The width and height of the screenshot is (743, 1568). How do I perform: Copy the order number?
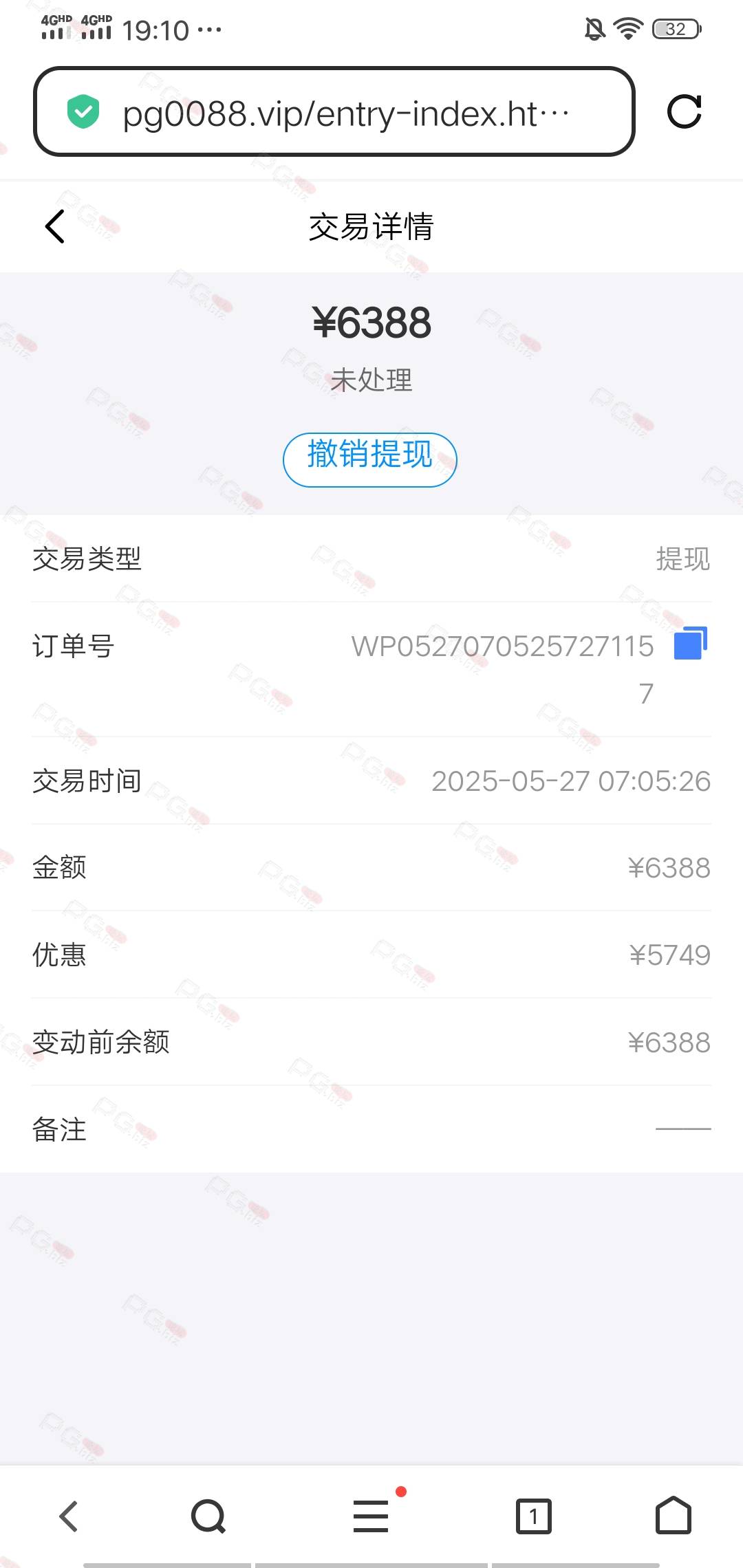(691, 643)
